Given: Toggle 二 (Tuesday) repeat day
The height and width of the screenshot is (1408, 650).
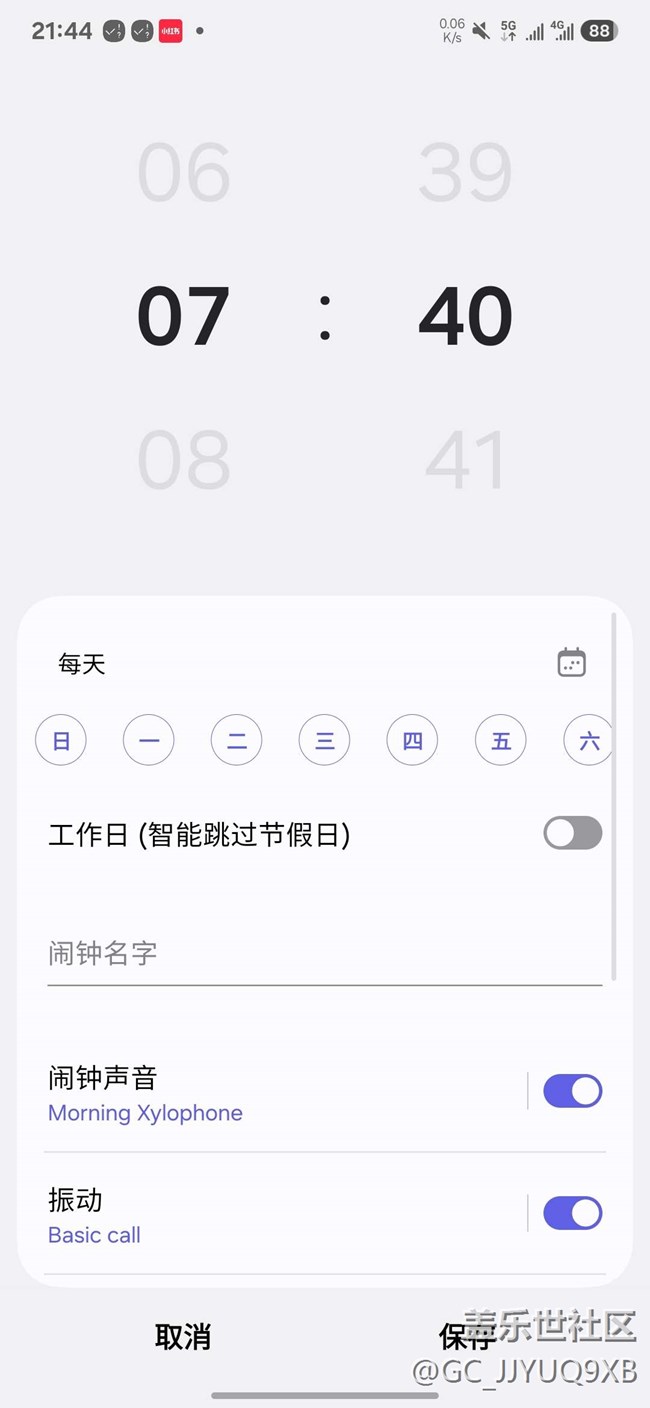Looking at the screenshot, I should coord(237,741).
